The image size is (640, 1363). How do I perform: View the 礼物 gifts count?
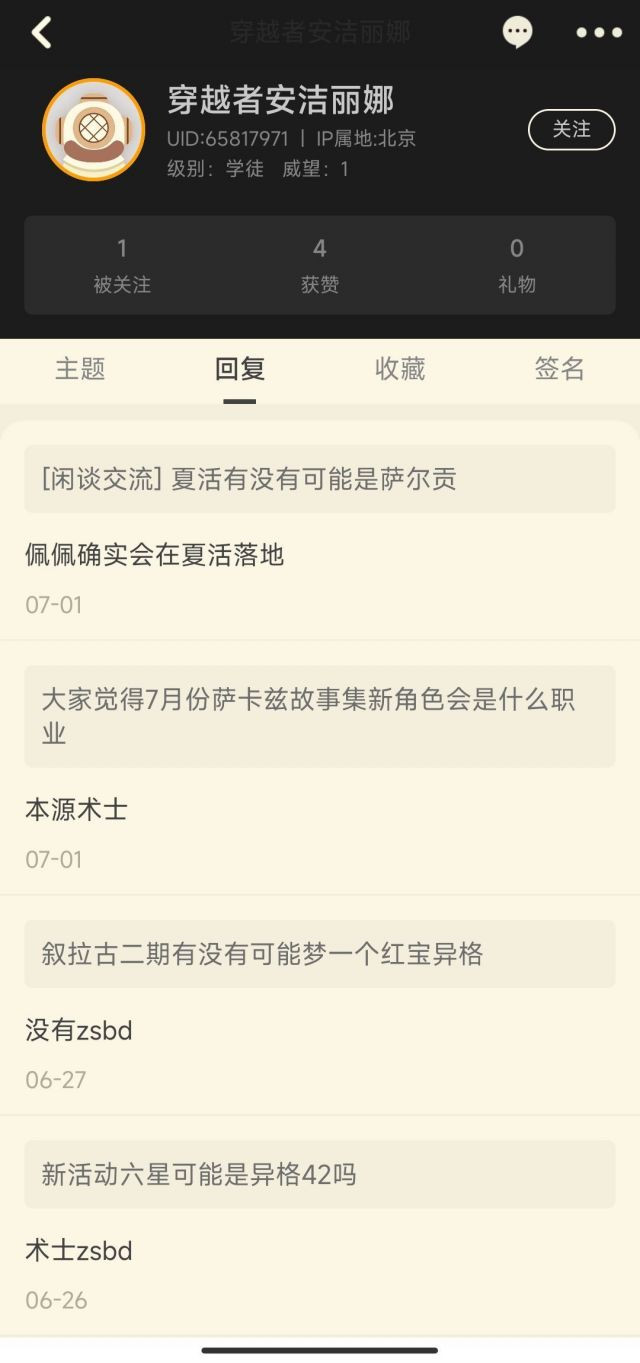(517, 265)
